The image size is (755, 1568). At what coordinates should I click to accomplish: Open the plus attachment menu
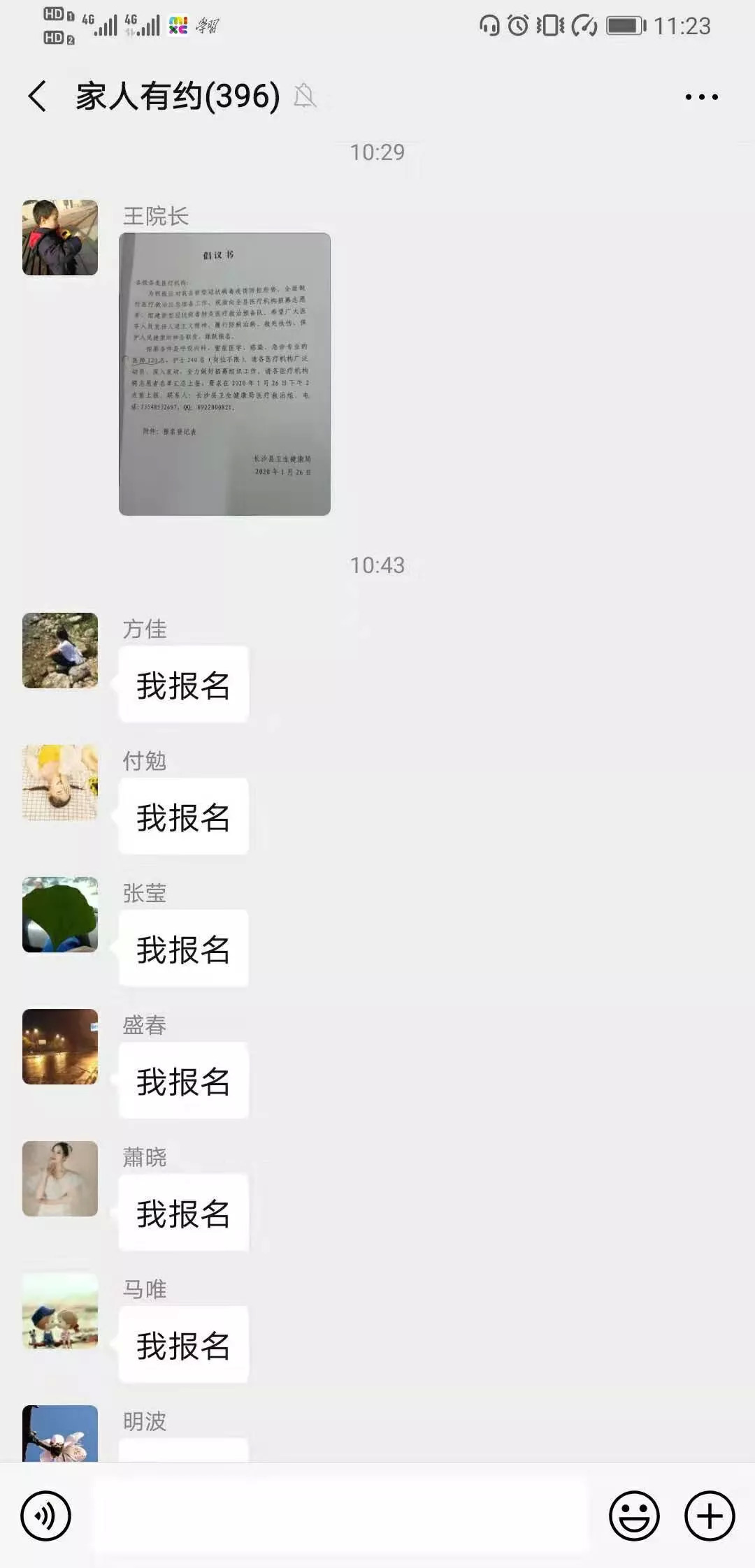click(x=710, y=1516)
